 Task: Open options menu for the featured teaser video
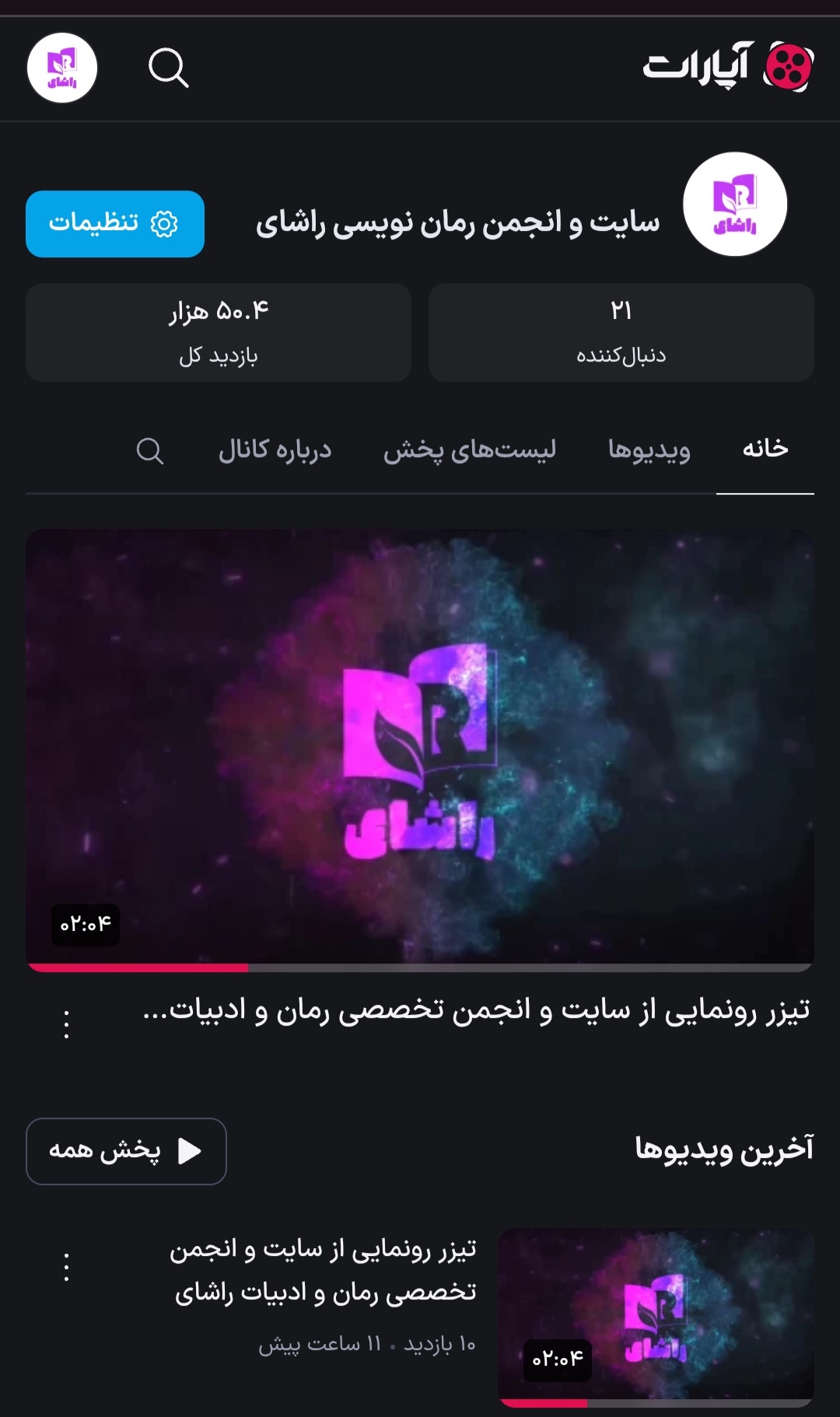[67, 1023]
